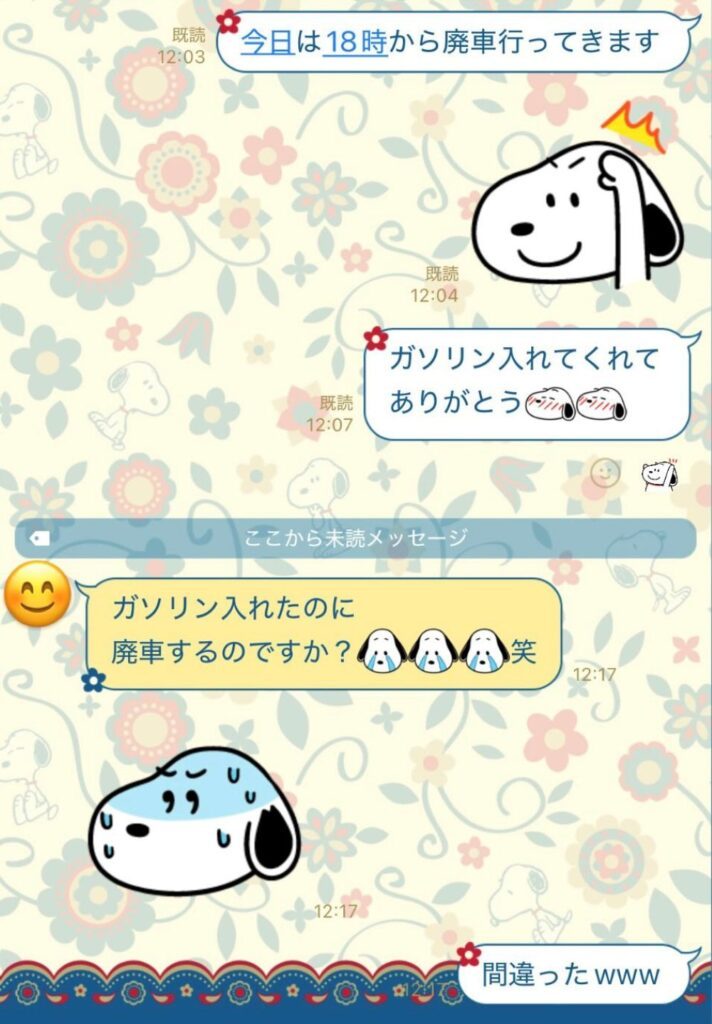712x1024 pixels.
Task: Open the sender's smiling emoji avatar
Action: pos(38,595)
